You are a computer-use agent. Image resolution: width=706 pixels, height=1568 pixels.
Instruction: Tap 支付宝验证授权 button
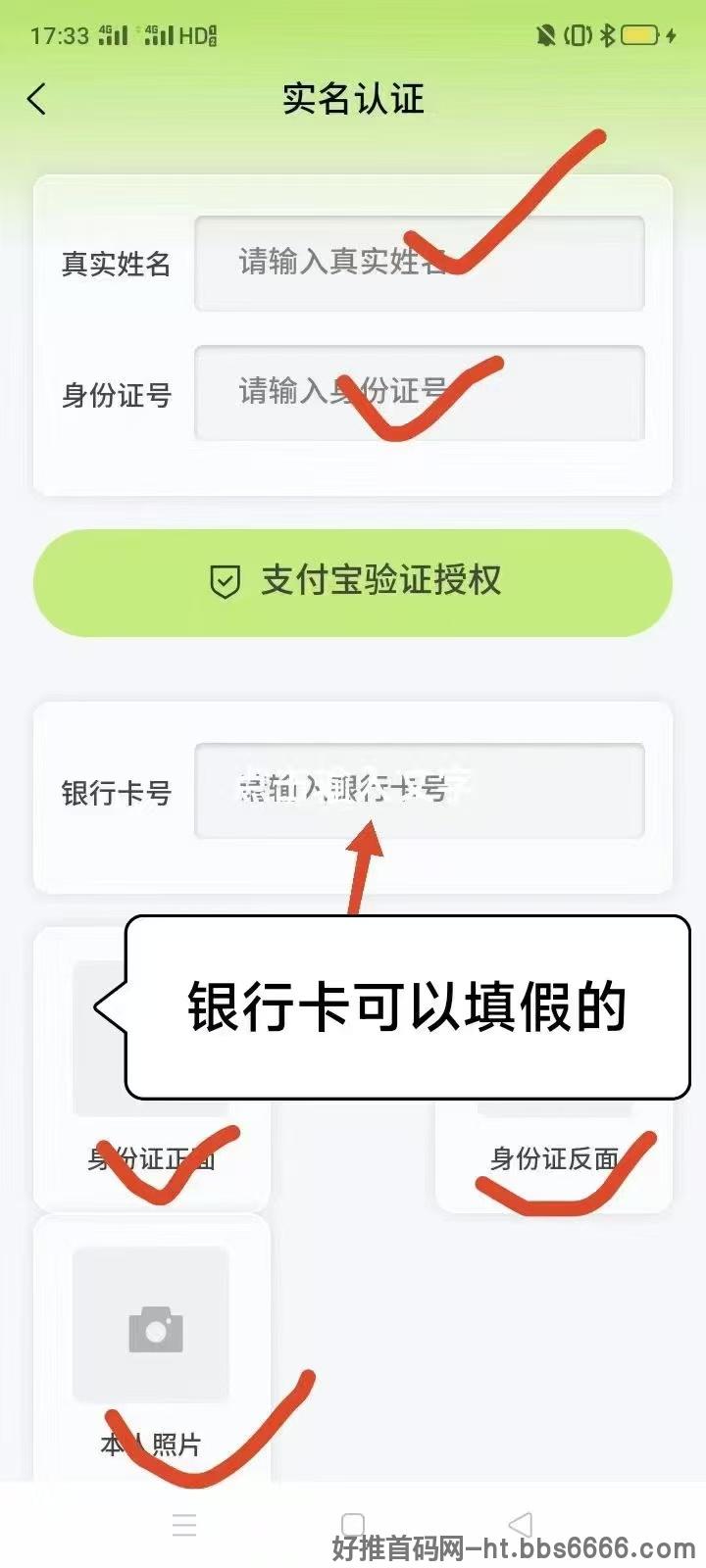(353, 582)
